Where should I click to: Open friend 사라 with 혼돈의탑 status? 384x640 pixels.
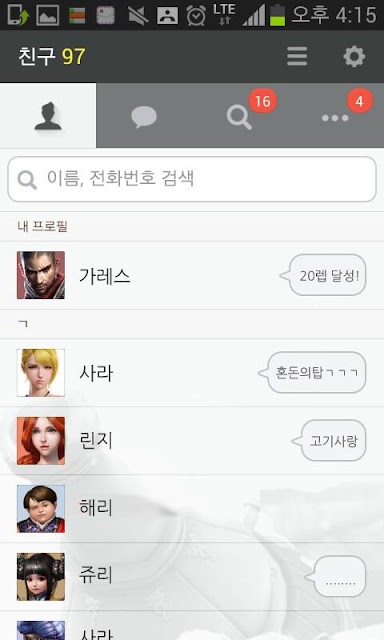pos(192,373)
